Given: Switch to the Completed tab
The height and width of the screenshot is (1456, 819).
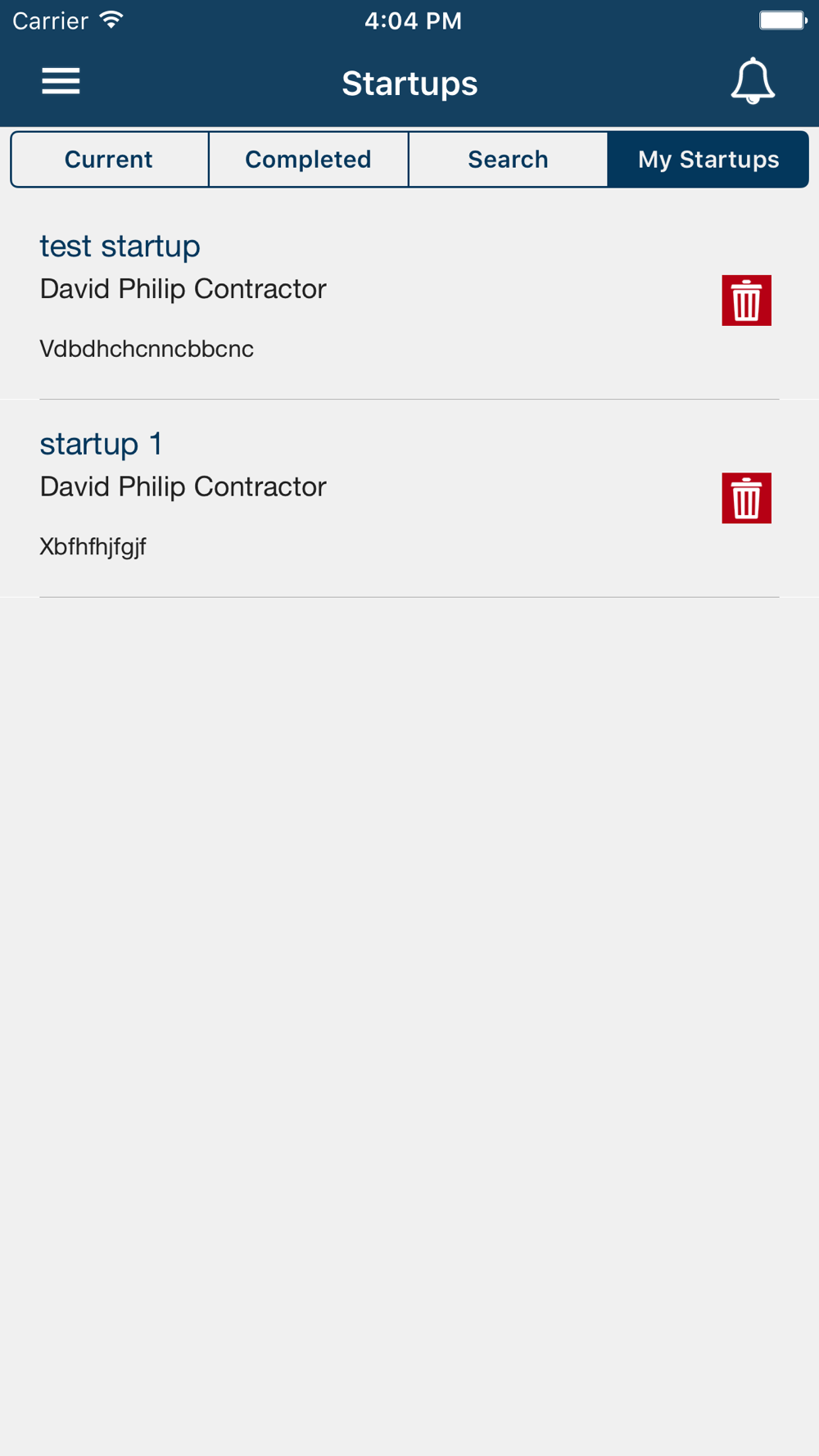Looking at the screenshot, I should pyautogui.click(x=308, y=159).
